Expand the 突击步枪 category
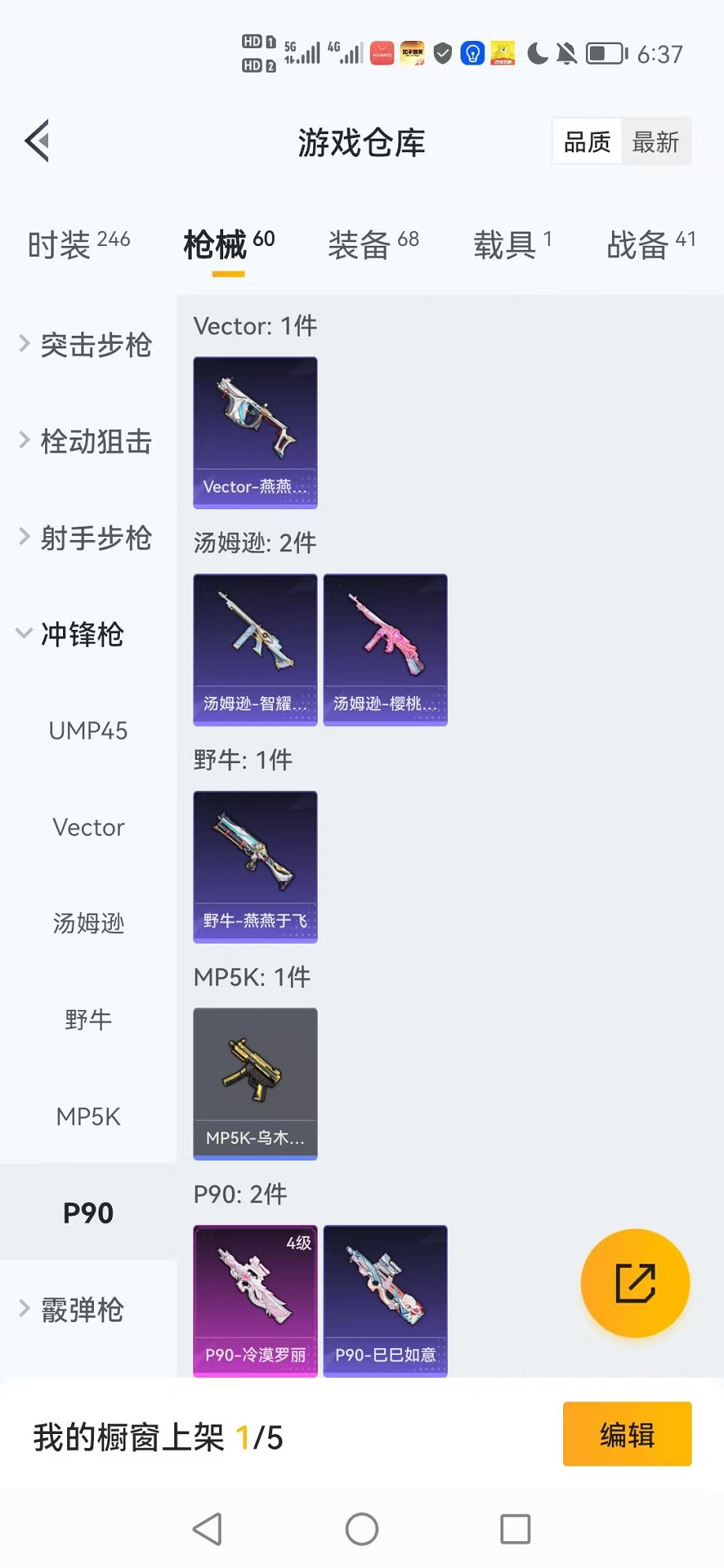 click(x=87, y=345)
